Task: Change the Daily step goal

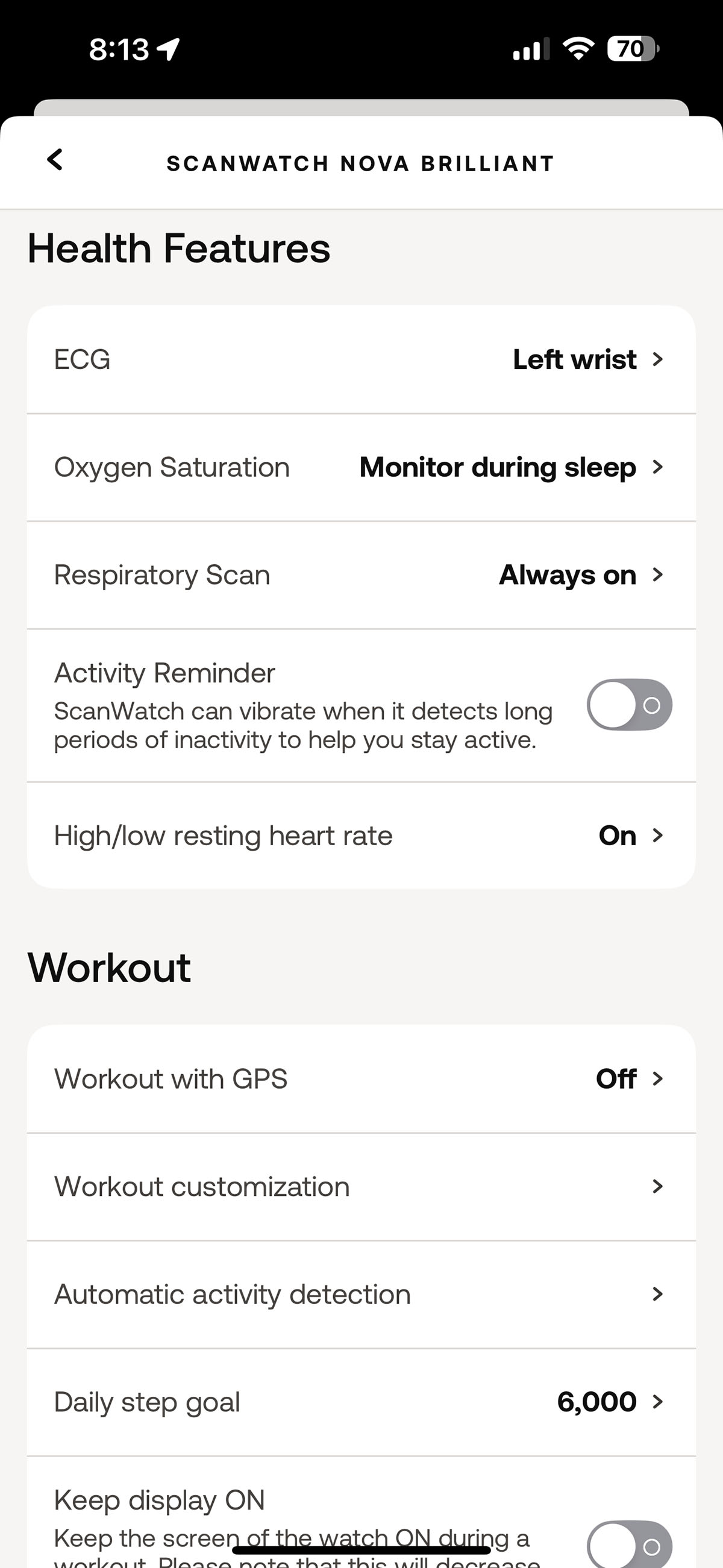Action: pyautogui.click(x=361, y=1402)
